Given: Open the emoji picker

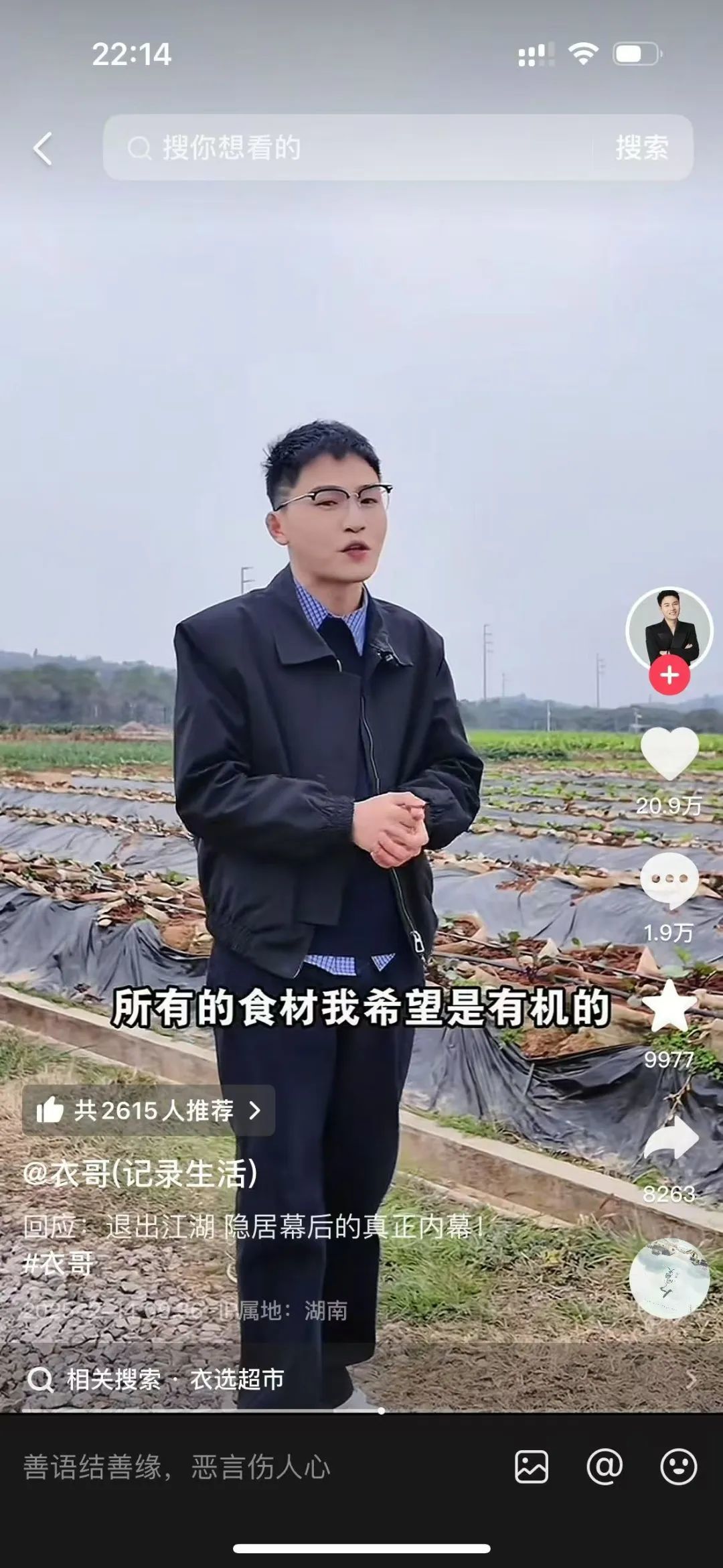Looking at the screenshot, I should click(x=678, y=1467).
